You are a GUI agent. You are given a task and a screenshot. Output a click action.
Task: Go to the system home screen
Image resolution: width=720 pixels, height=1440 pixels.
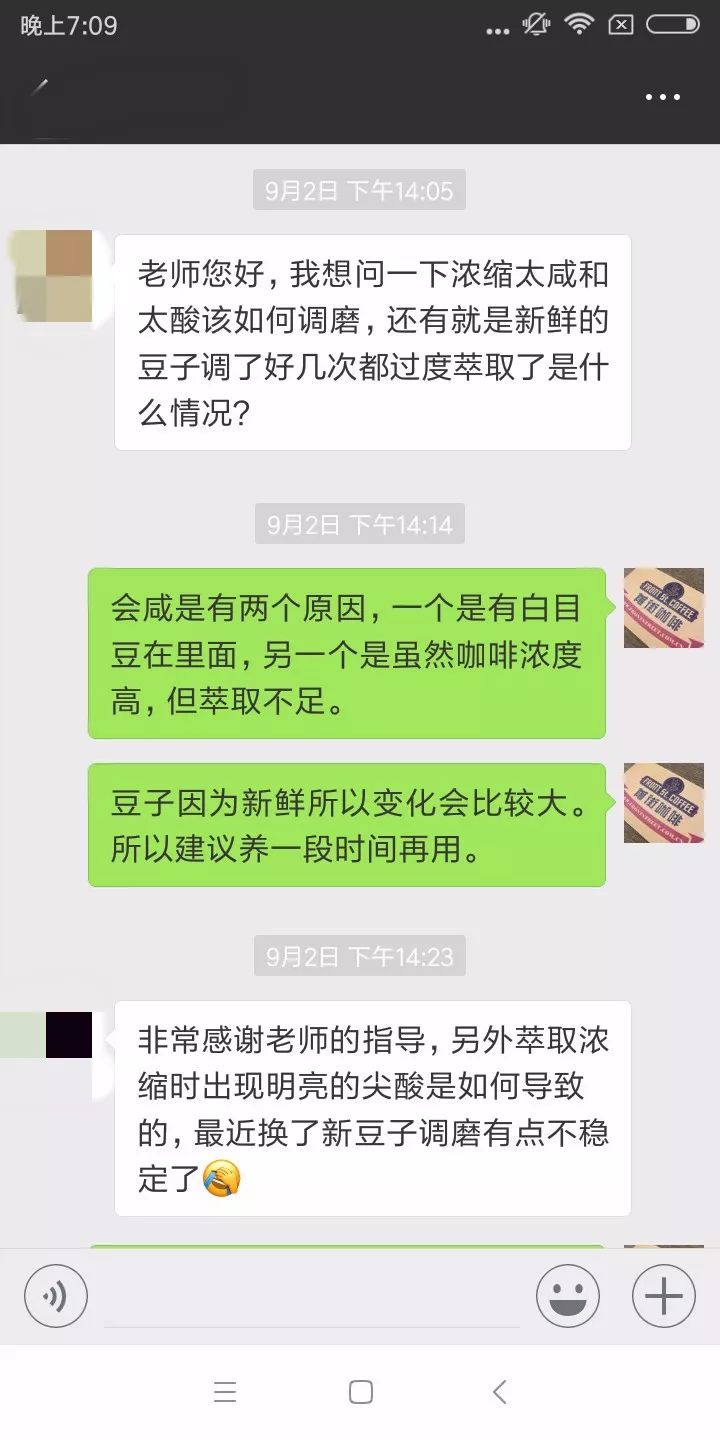click(361, 1392)
